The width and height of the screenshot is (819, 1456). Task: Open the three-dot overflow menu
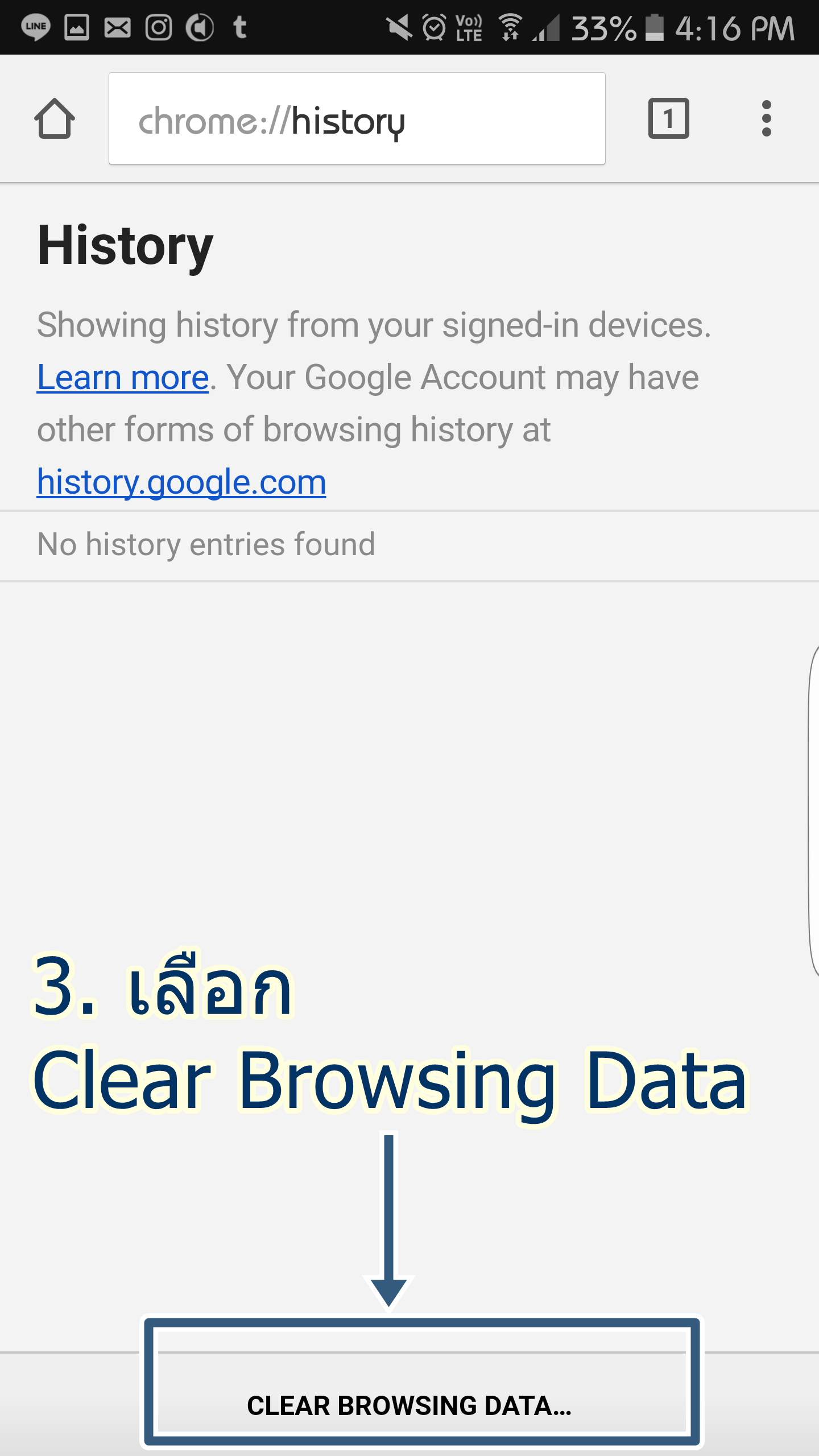pos(767,118)
